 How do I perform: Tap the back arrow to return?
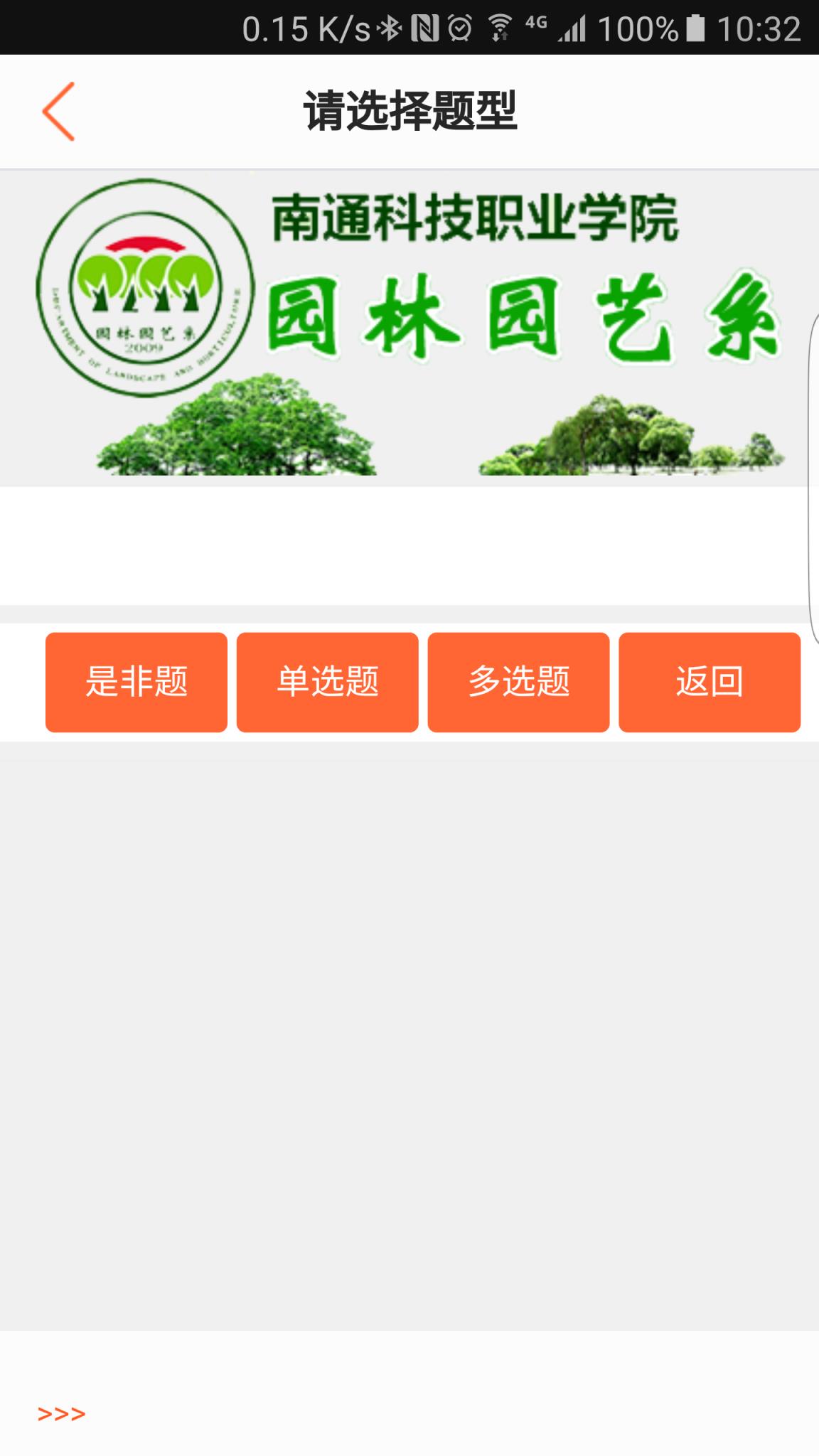tap(60, 110)
